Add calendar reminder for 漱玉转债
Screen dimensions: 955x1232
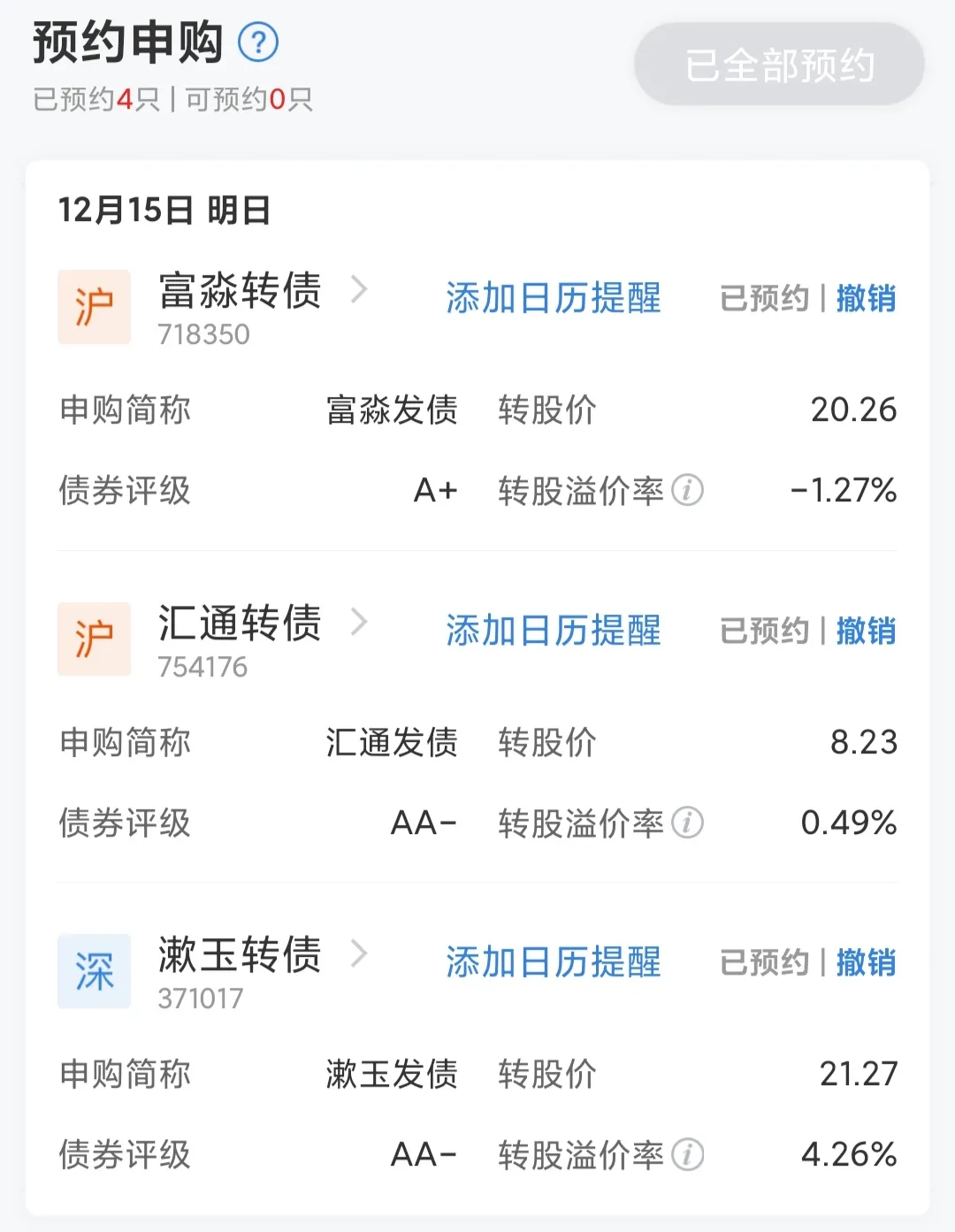(x=553, y=962)
